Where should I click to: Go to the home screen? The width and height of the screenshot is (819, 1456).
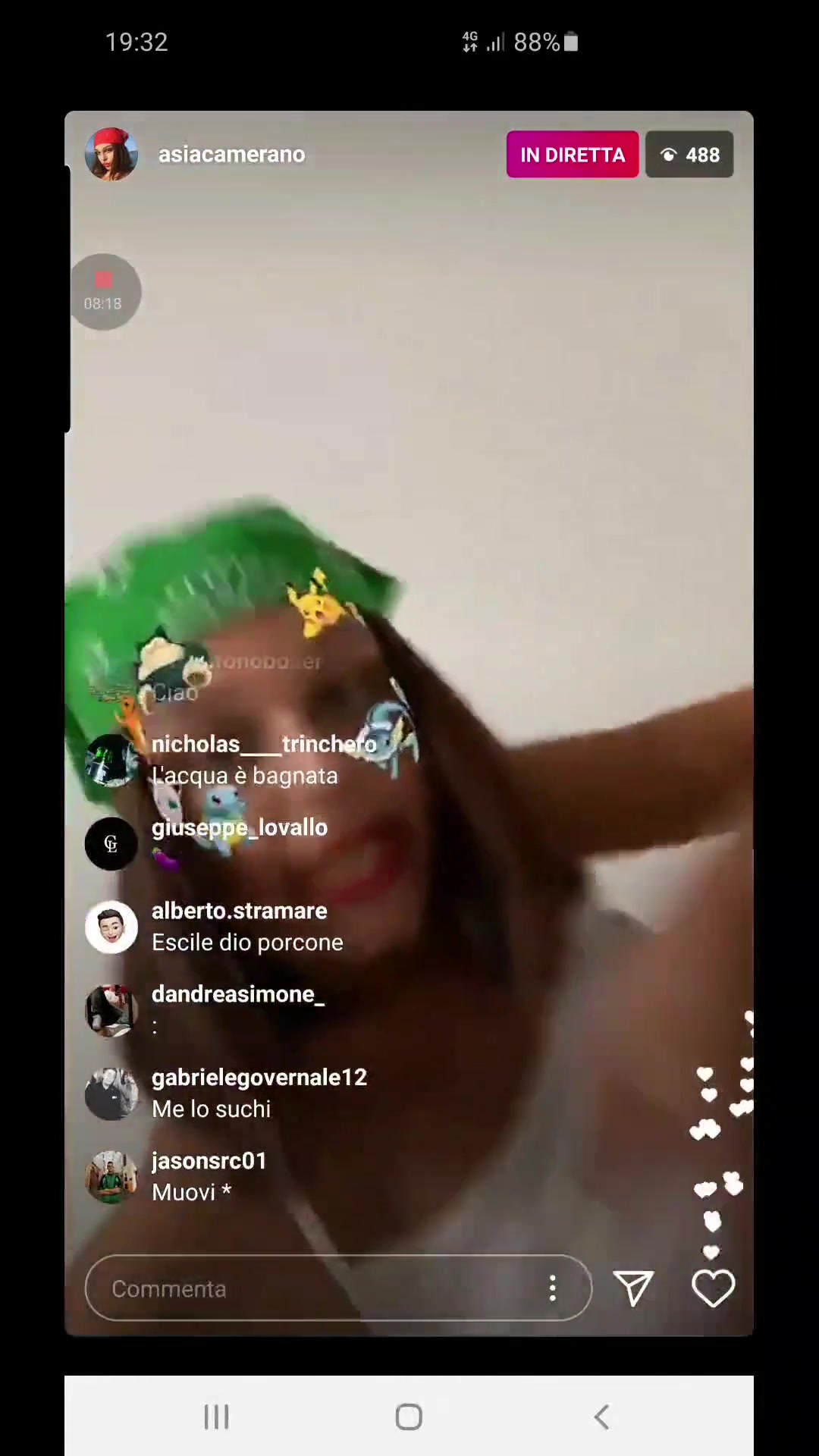click(409, 1417)
